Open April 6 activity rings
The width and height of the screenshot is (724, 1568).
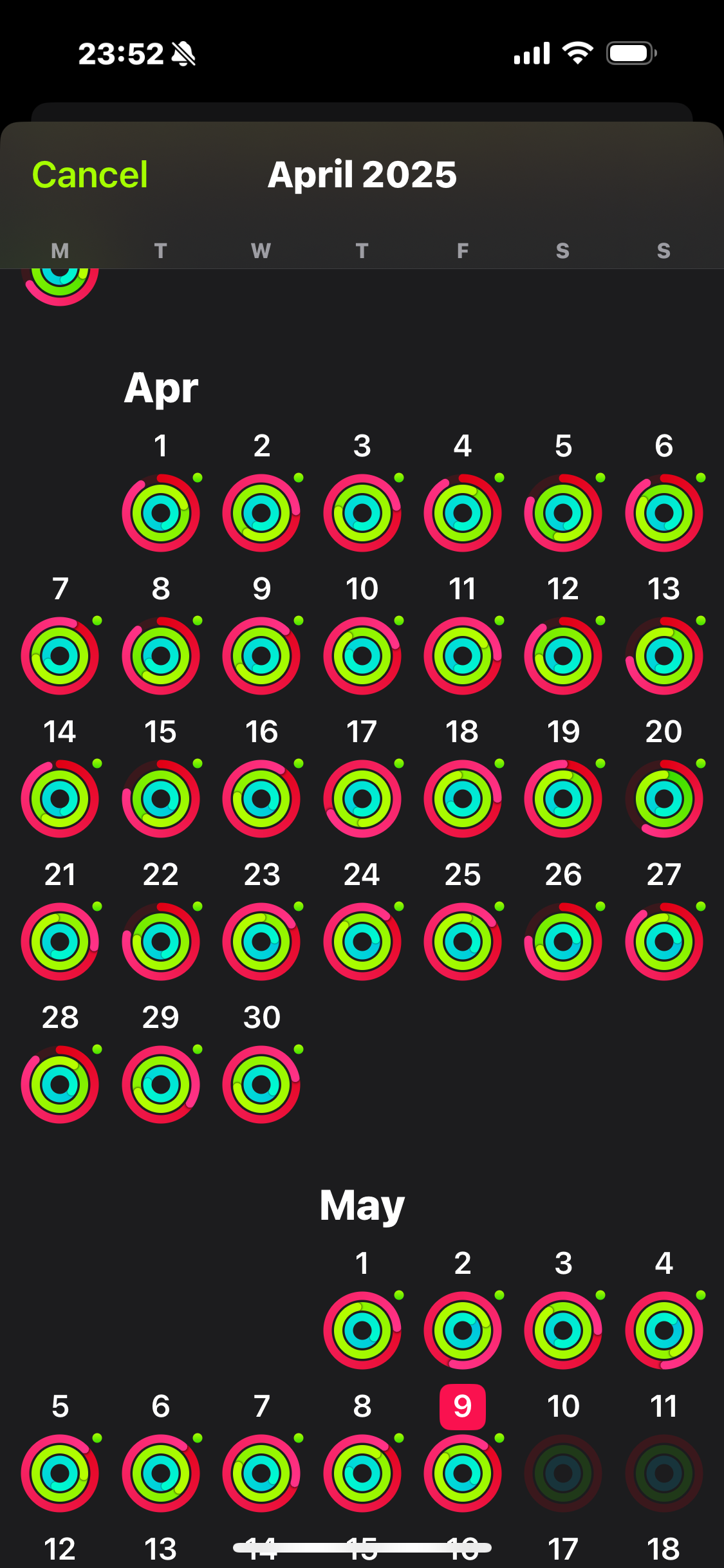pos(664,513)
